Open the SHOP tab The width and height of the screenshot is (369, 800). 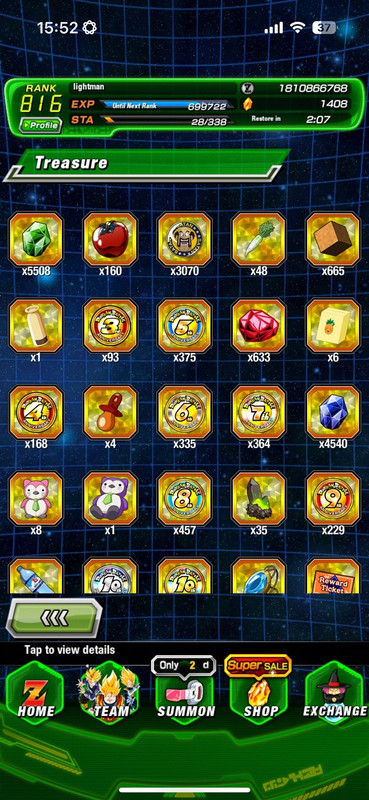[x=259, y=694]
